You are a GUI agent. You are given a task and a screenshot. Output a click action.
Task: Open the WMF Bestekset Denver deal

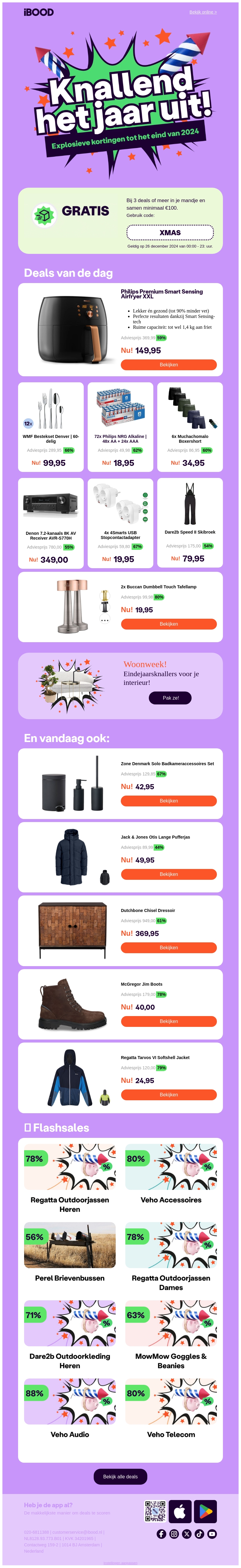coord(51,426)
